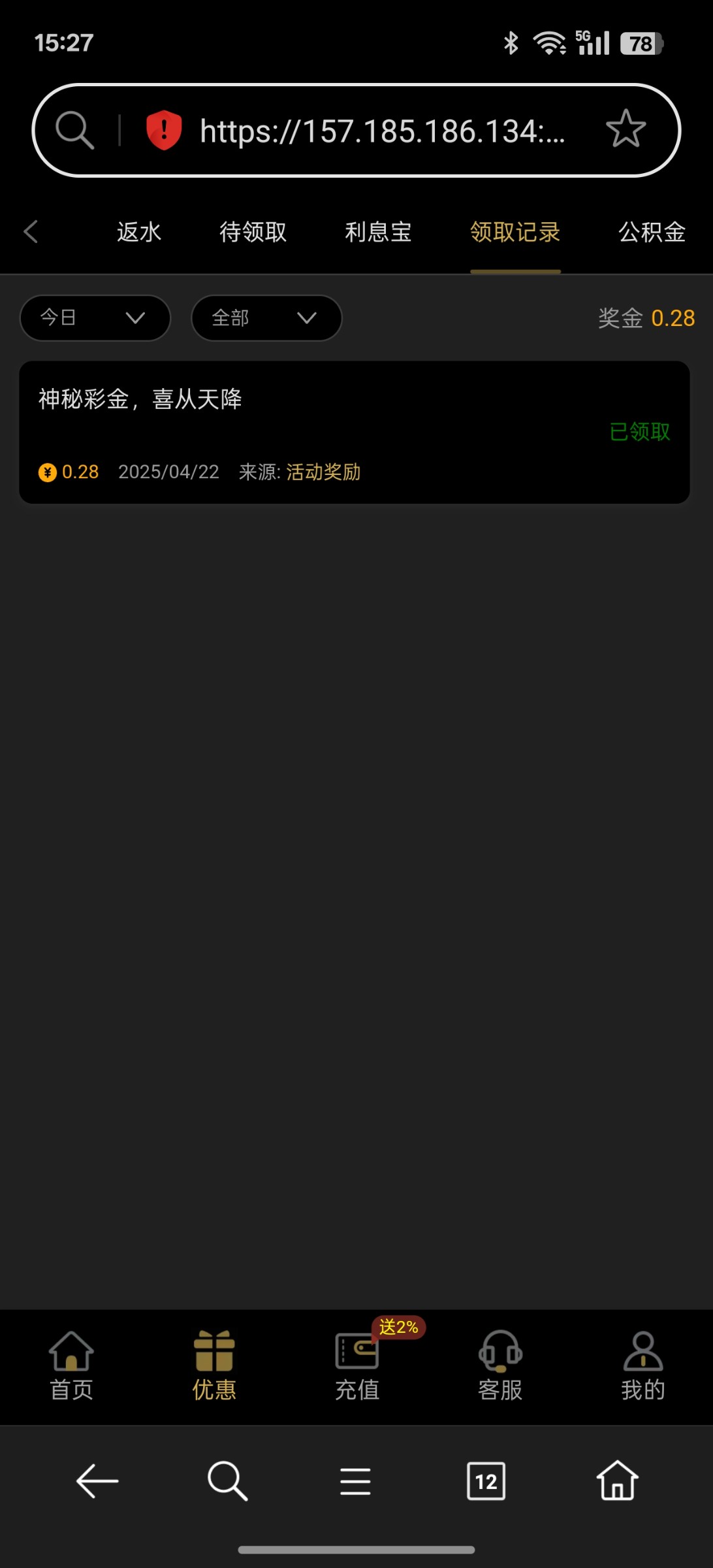Expand the 全部 type filter dropdown

click(x=266, y=318)
